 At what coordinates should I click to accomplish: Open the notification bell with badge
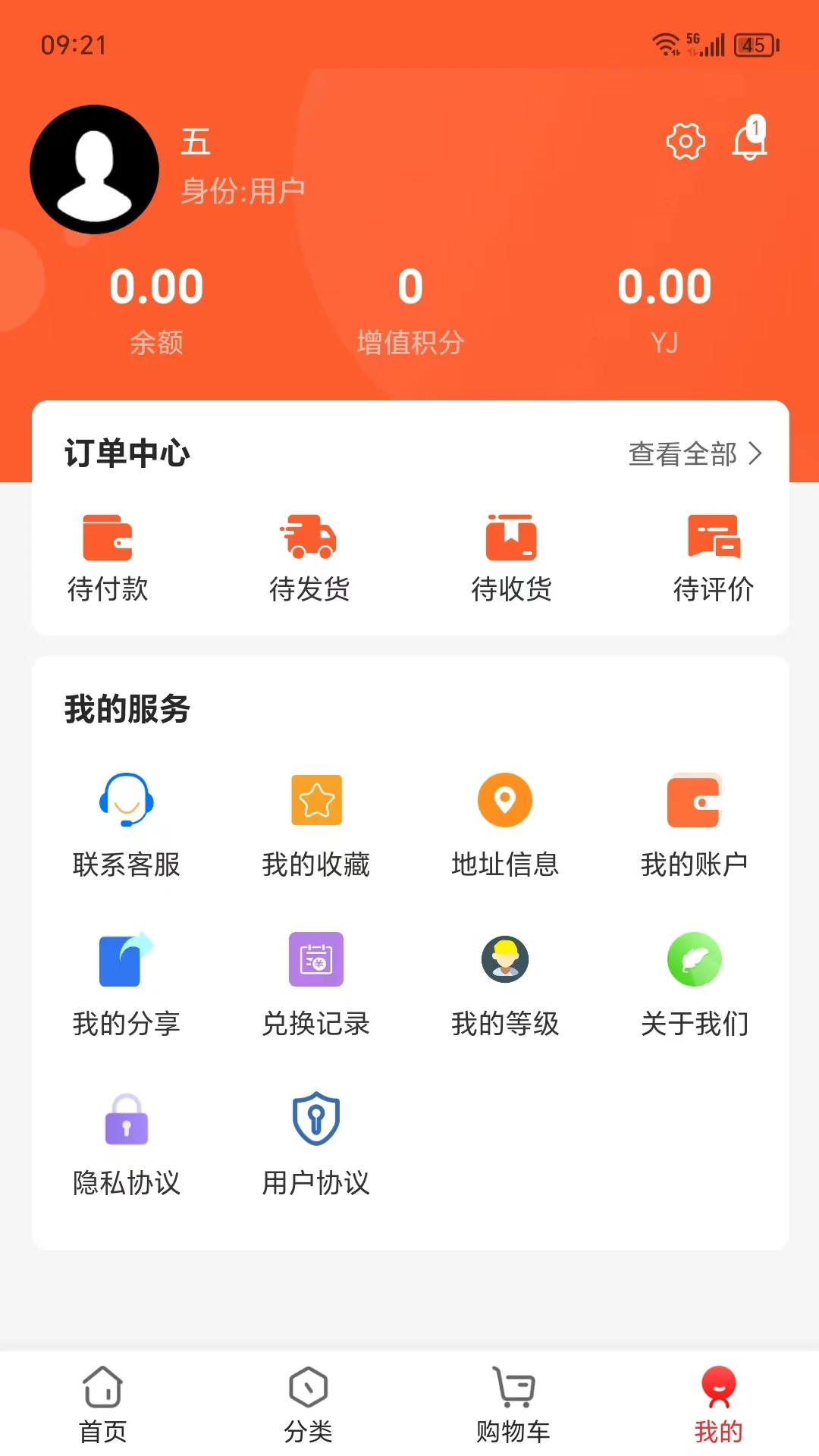coord(749,141)
